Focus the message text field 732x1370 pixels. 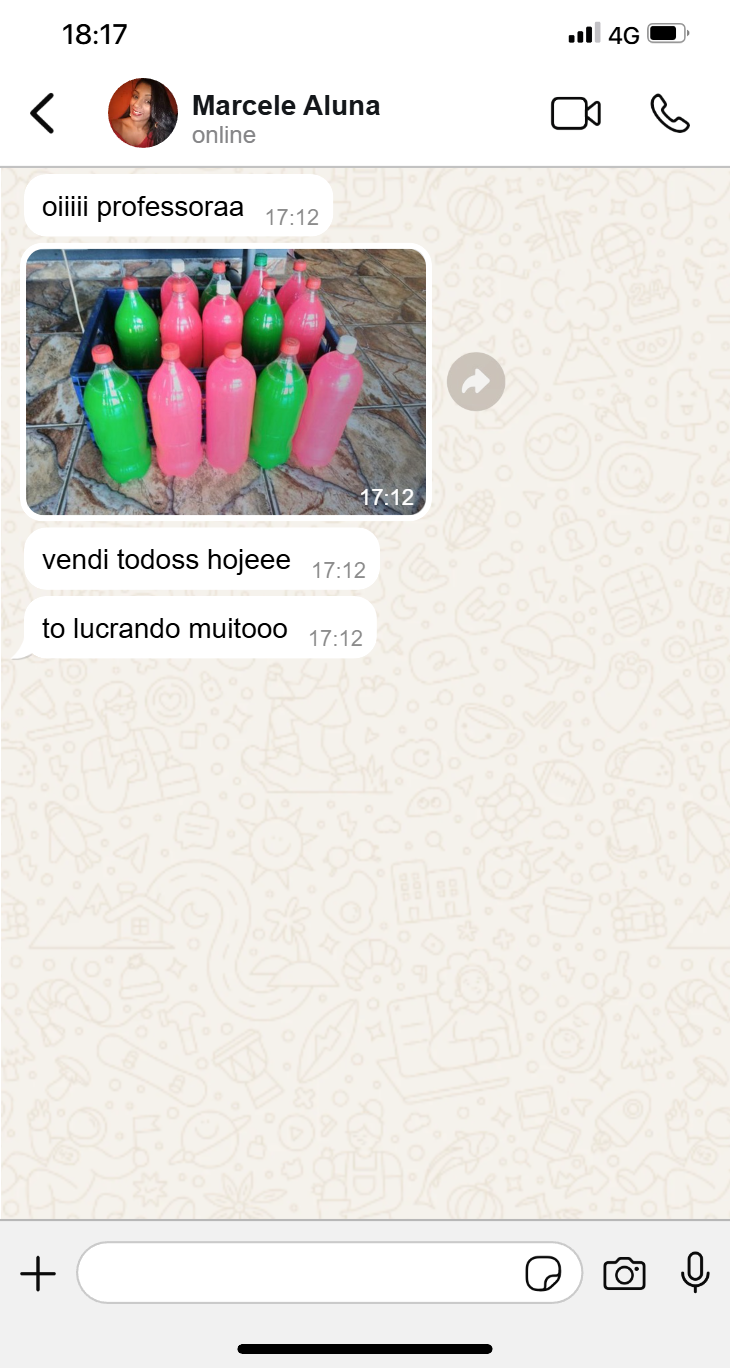[x=300, y=1273]
